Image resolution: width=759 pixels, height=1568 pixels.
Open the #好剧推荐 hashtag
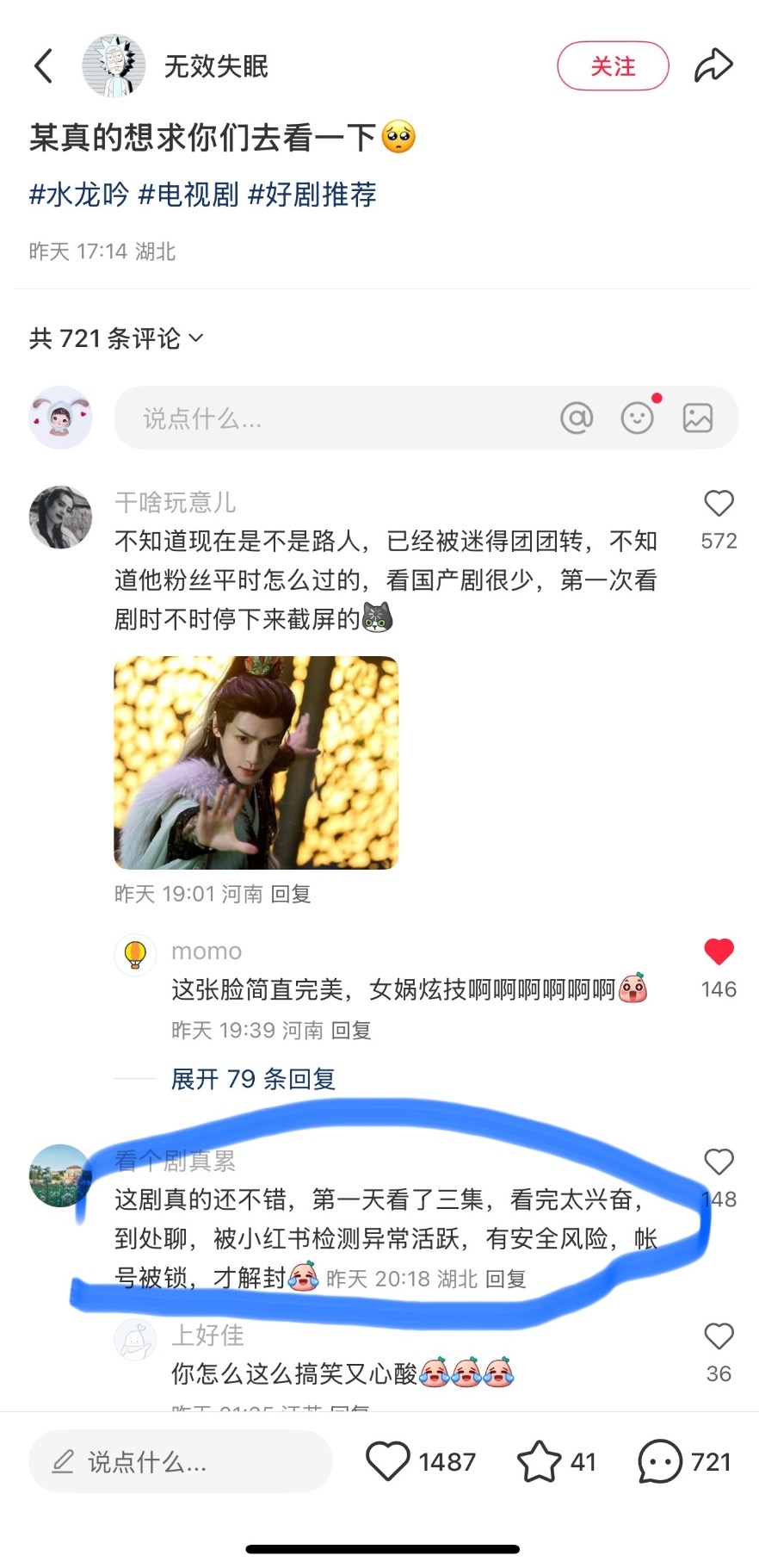coord(312,195)
